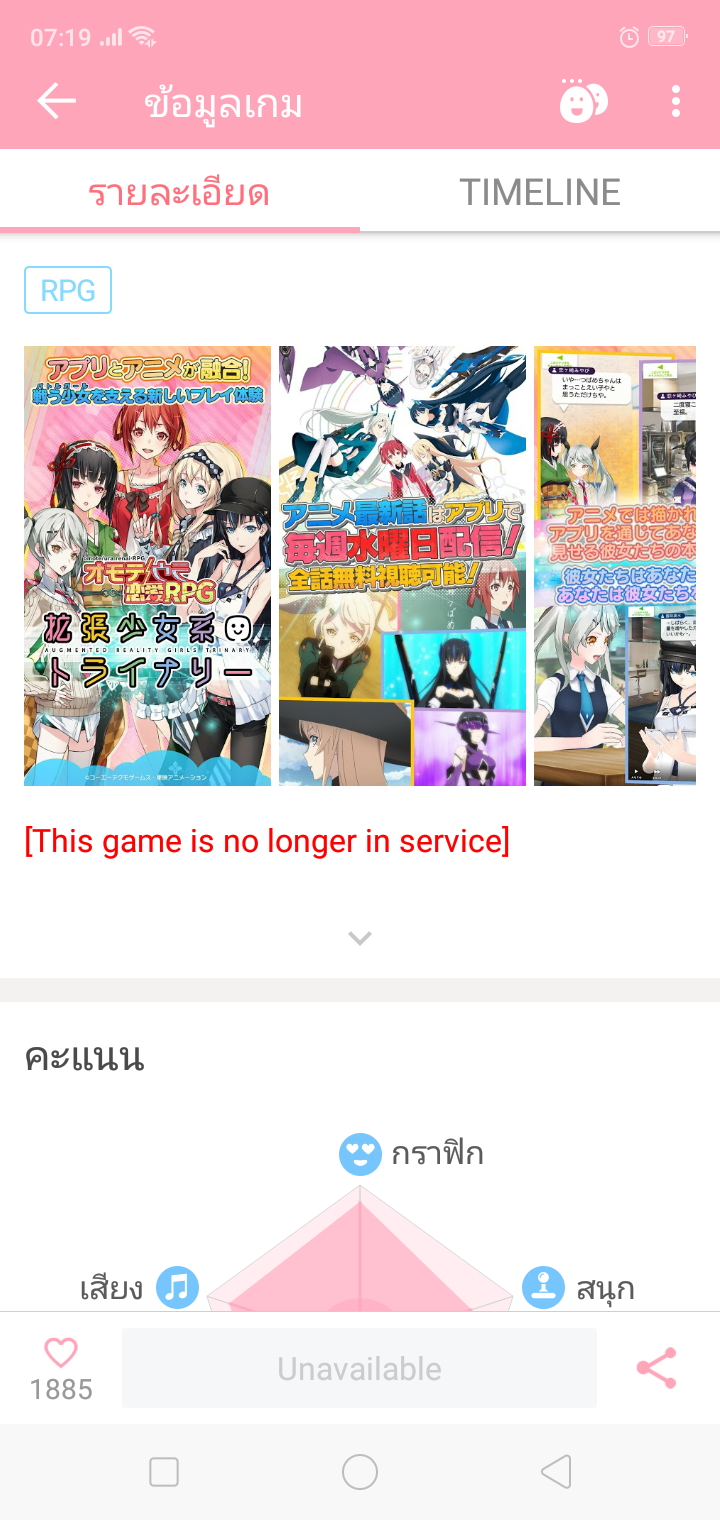The height and width of the screenshot is (1520, 720).
Task: Share this game page
Action: click(656, 1368)
